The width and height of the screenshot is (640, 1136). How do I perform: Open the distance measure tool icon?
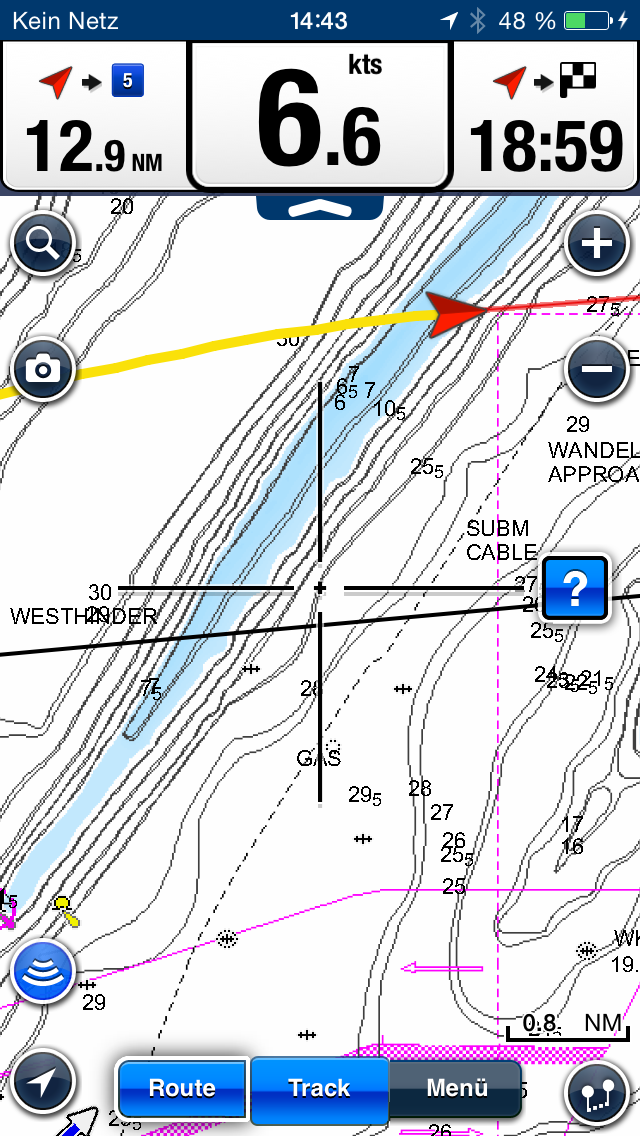pos(597,1092)
